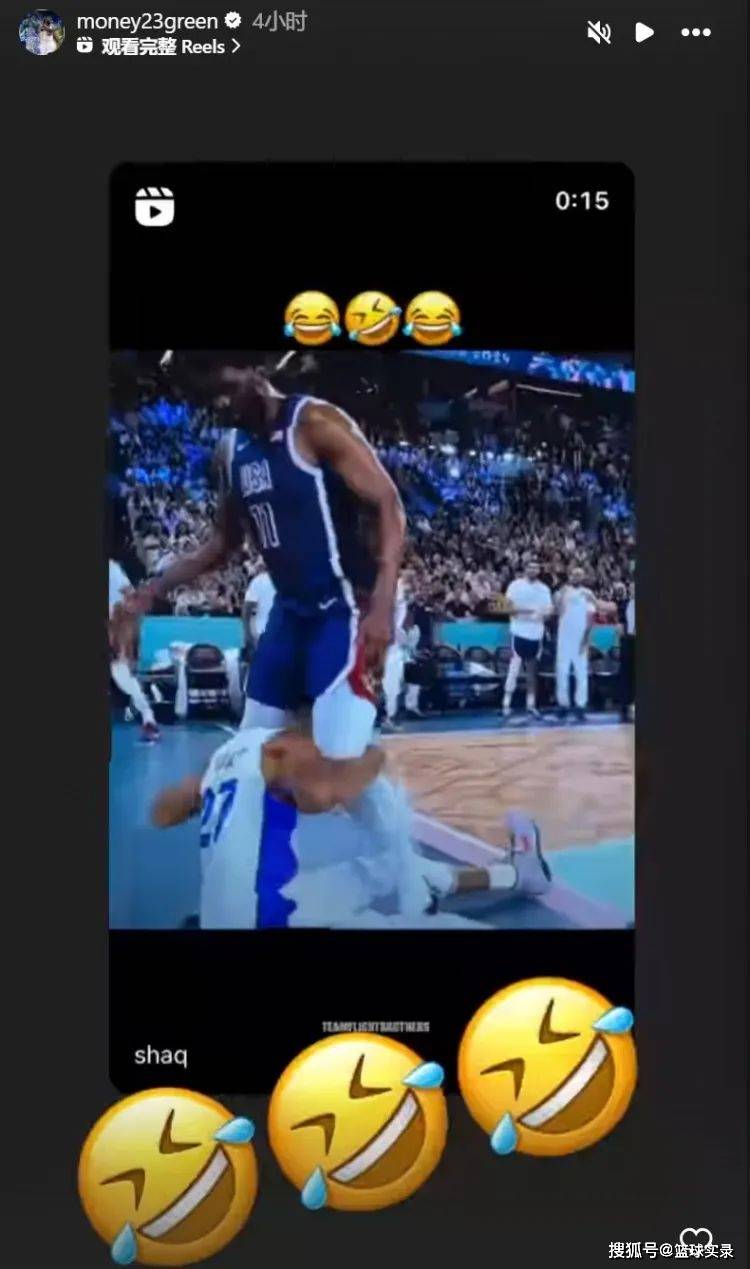The height and width of the screenshot is (1269, 750).
Task: Open the money23green username link
Action: pyautogui.click(x=146, y=21)
